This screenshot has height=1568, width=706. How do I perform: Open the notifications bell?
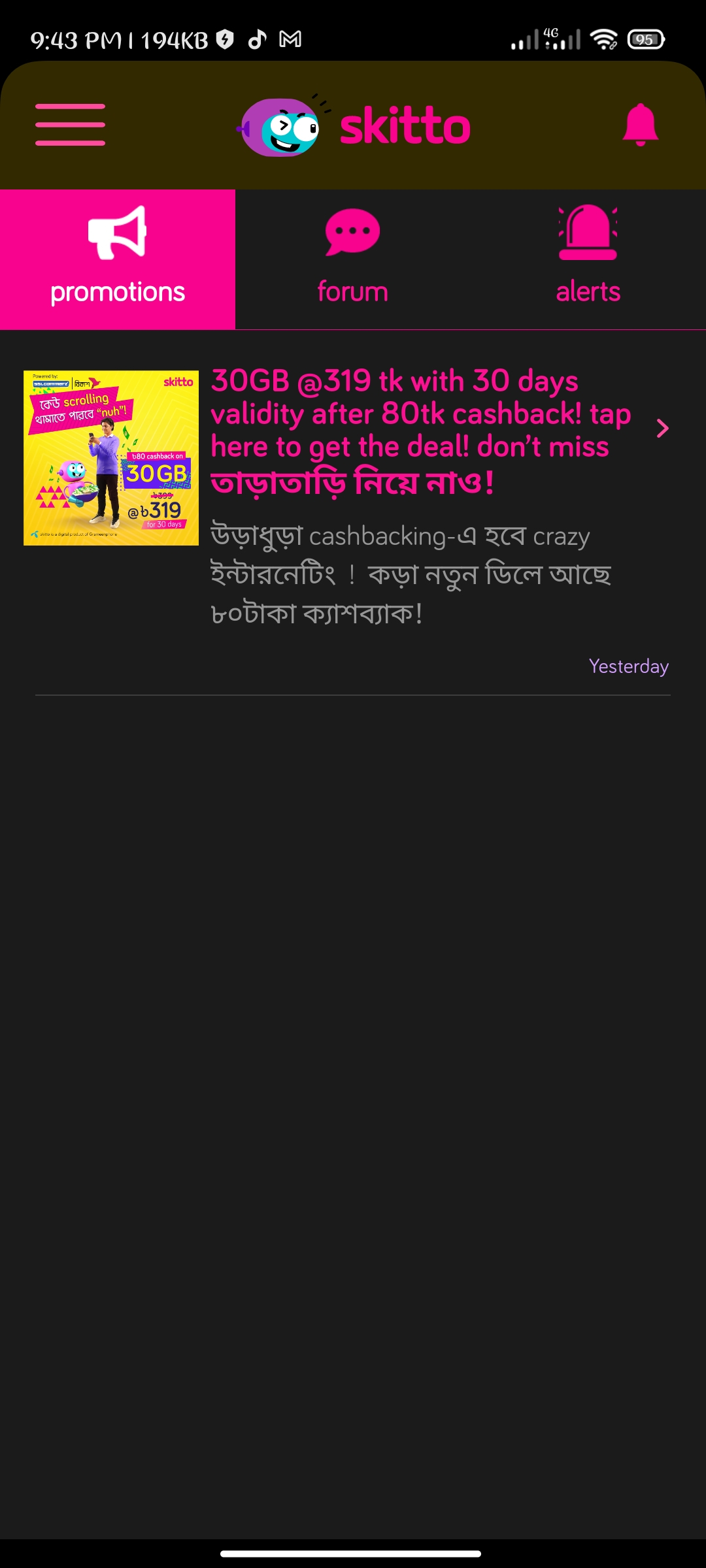pyautogui.click(x=640, y=124)
